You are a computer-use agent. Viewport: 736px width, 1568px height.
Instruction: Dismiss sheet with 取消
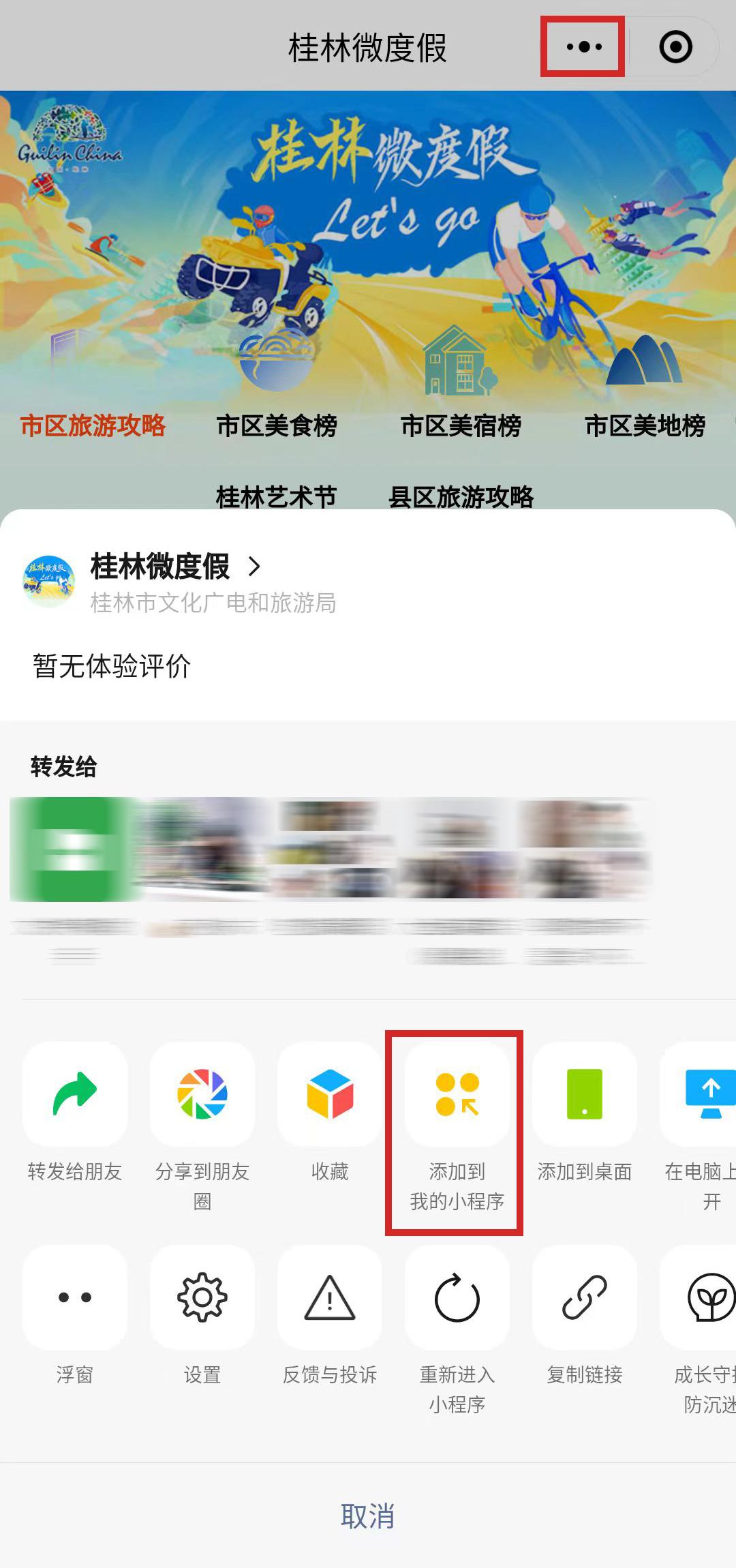coord(368,1516)
